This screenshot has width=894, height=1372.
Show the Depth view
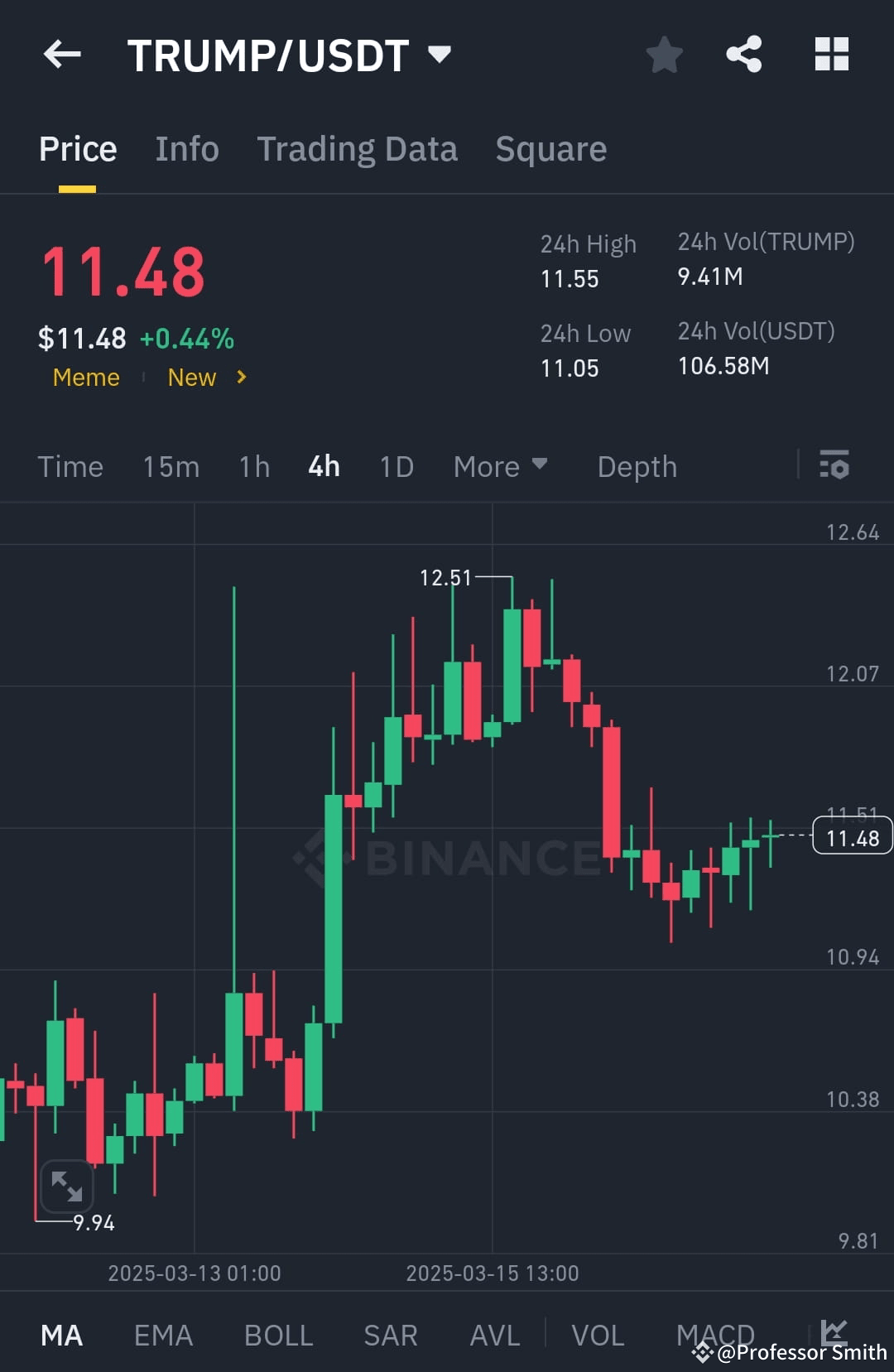[637, 466]
